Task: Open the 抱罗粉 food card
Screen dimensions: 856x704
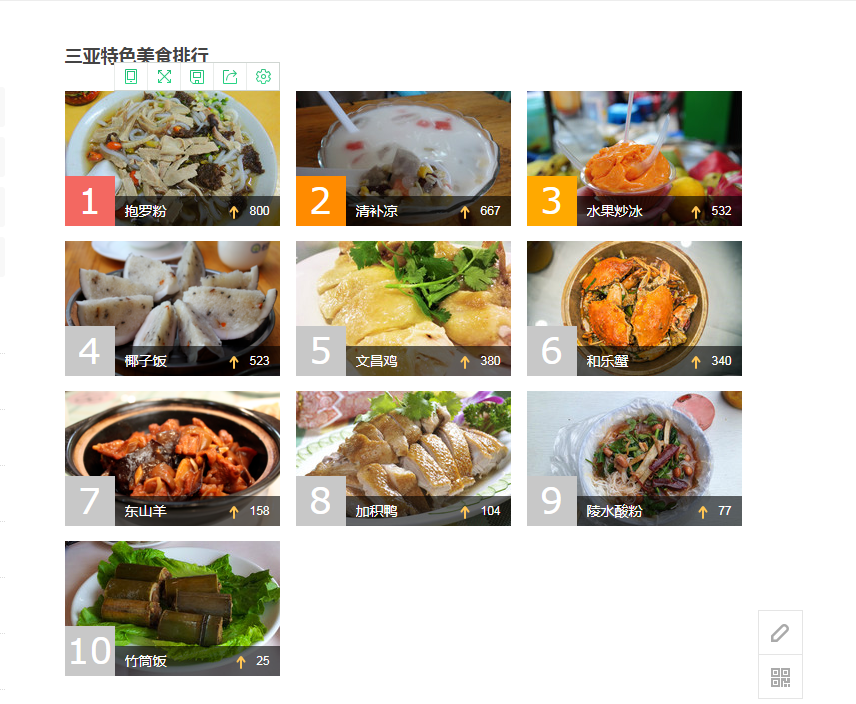Action: click(x=172, y=158)
